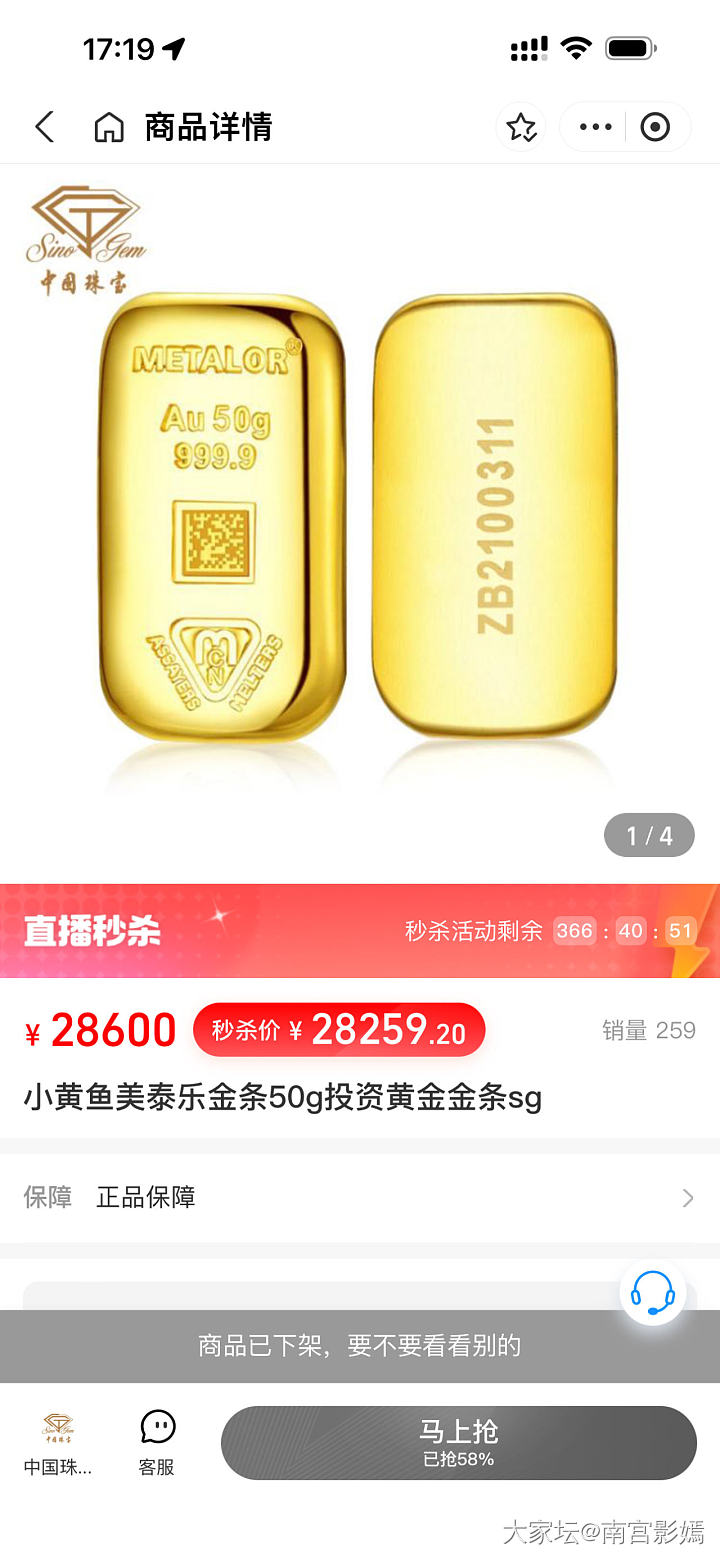
Task: Open the gold bar product image
Action: (x=360, y=520)
